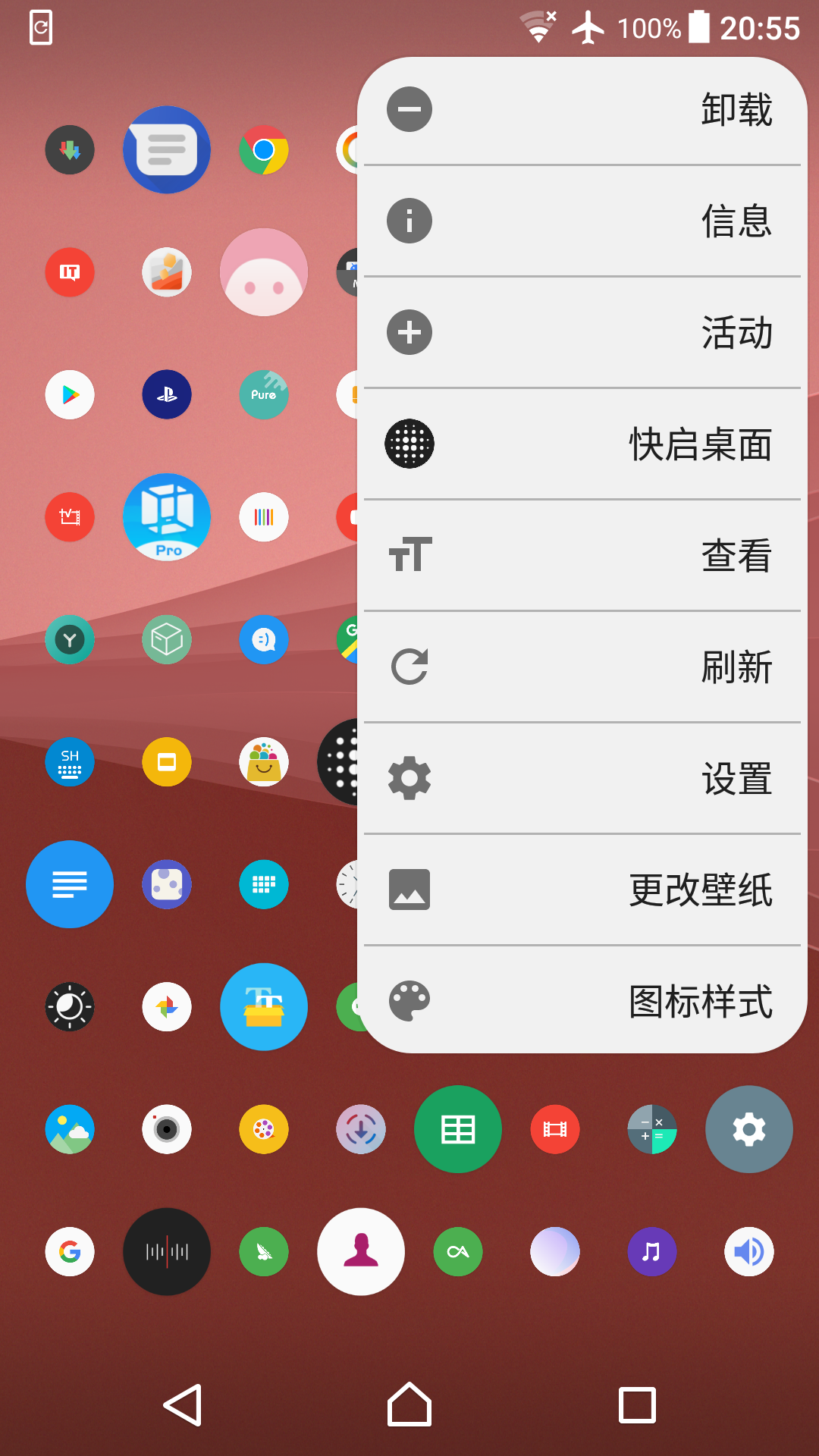This screenshot has height=1456, width=819.
Task: Open the purple music player app
Action: 651,1252
